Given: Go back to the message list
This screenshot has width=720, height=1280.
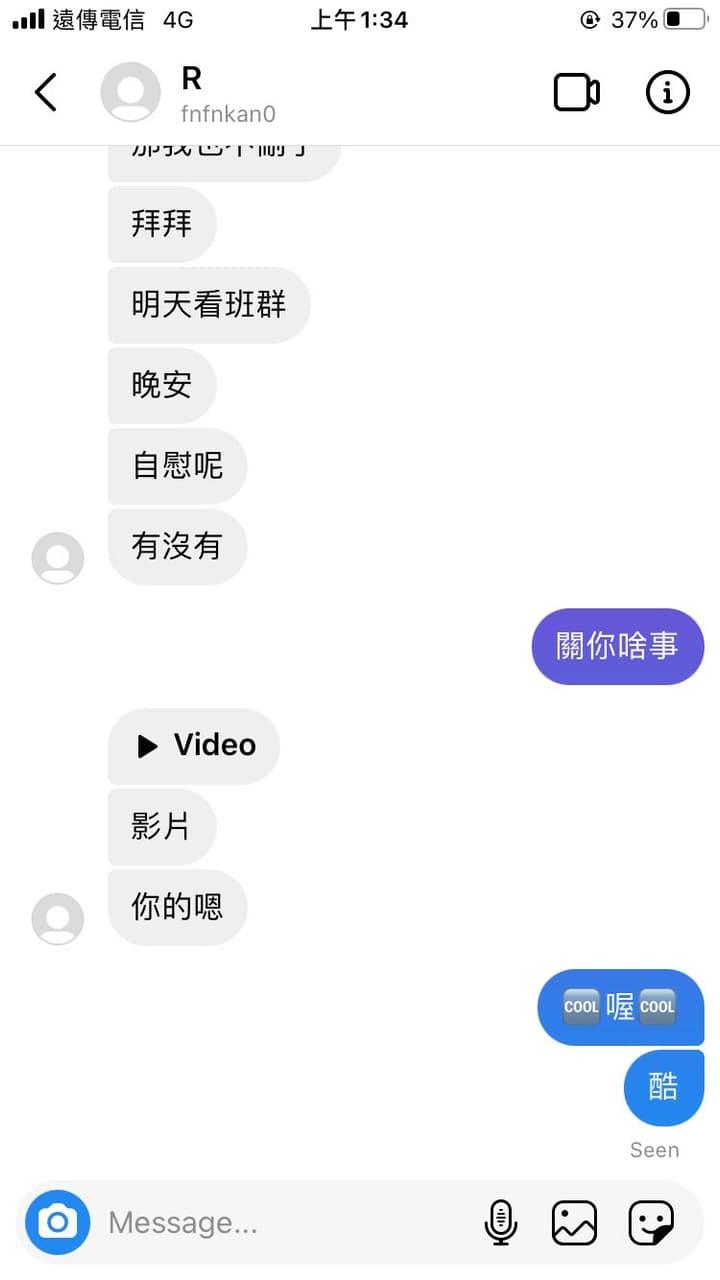Looking at the screenshot, I should [46, 92].
